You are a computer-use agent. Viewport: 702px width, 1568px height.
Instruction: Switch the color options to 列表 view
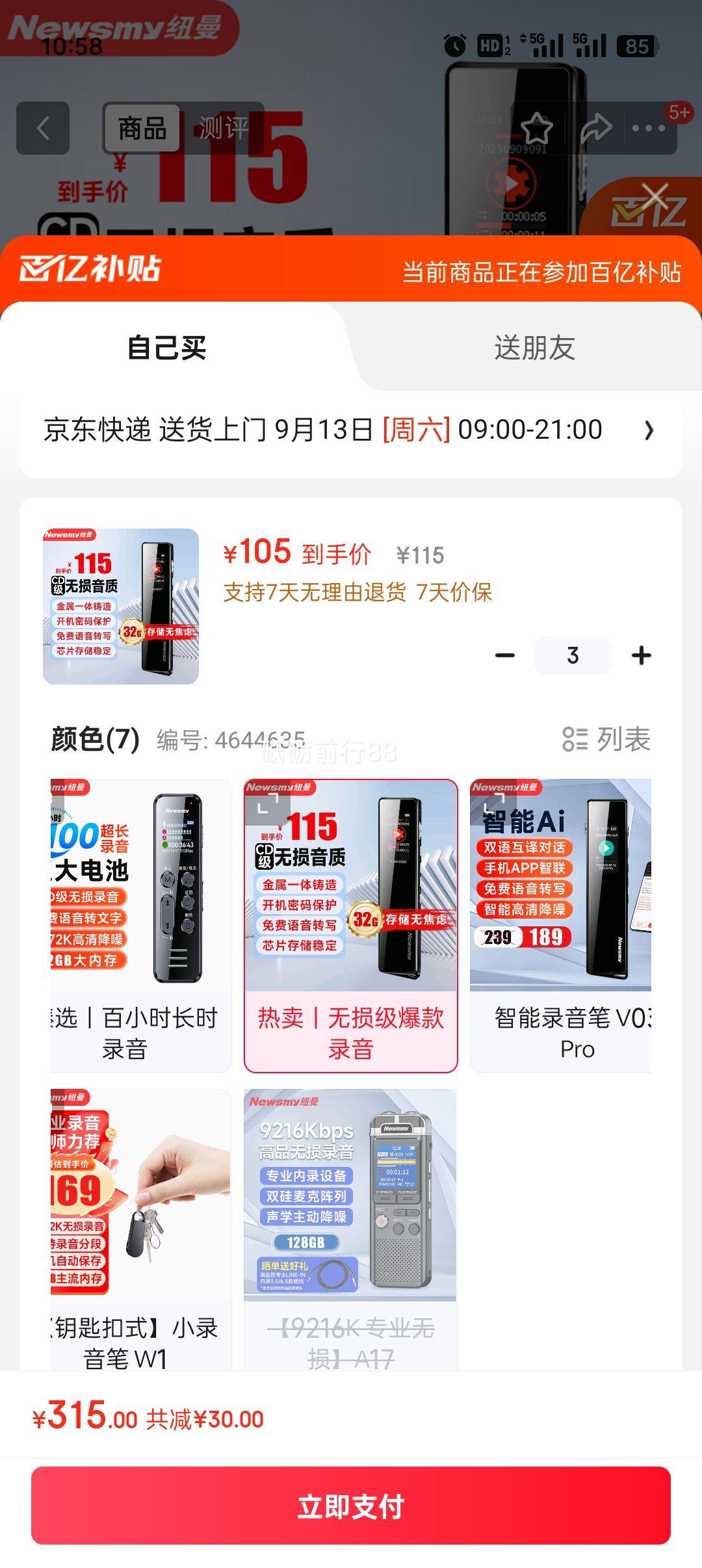pos(606,739)
